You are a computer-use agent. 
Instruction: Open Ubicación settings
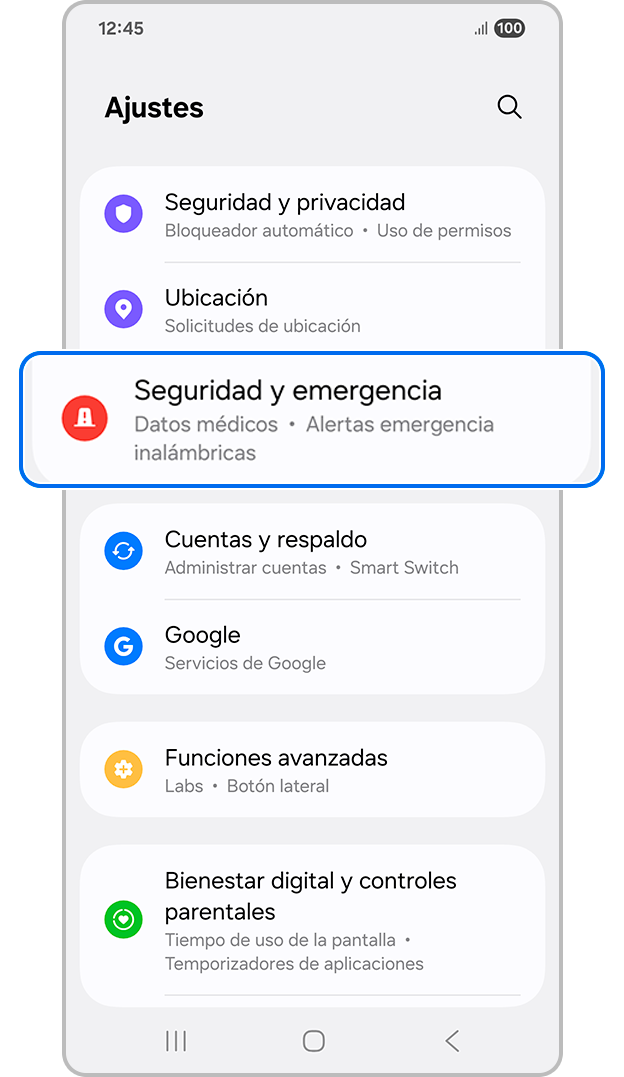(312, 310)
